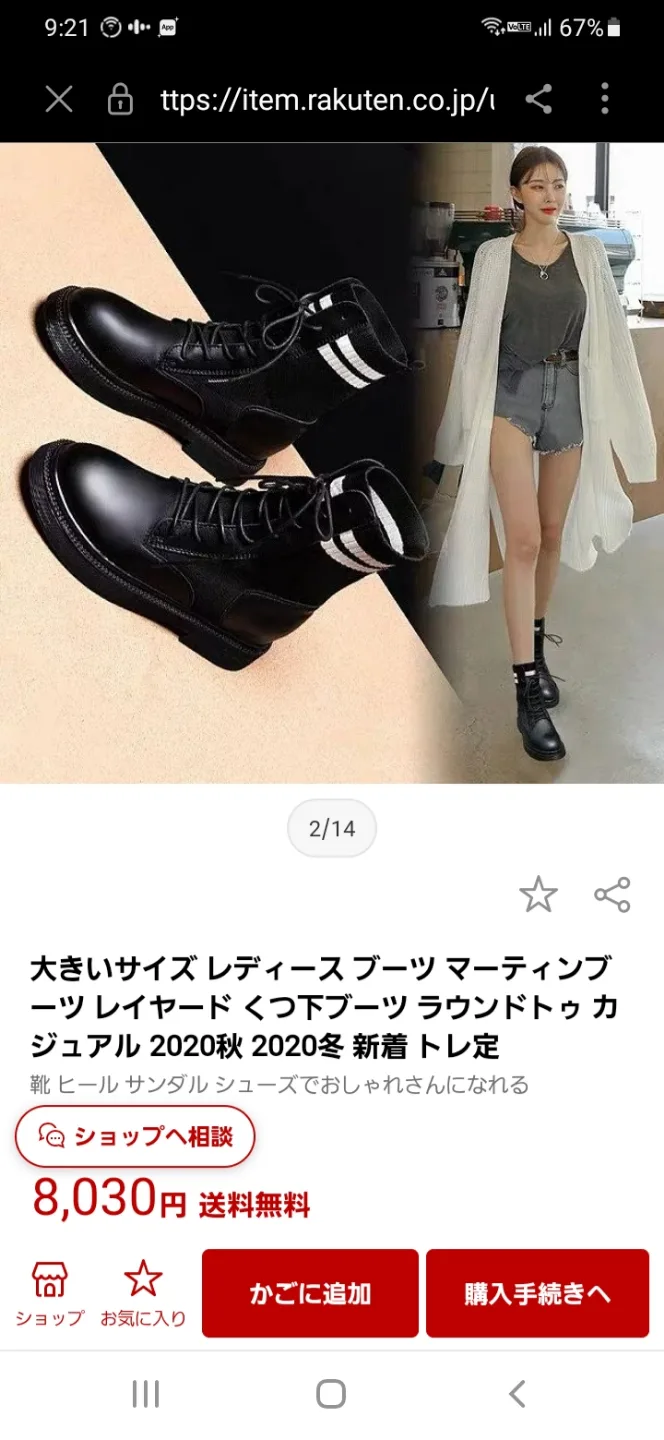Open recent apps from the navigation bar

point(146,1393)
